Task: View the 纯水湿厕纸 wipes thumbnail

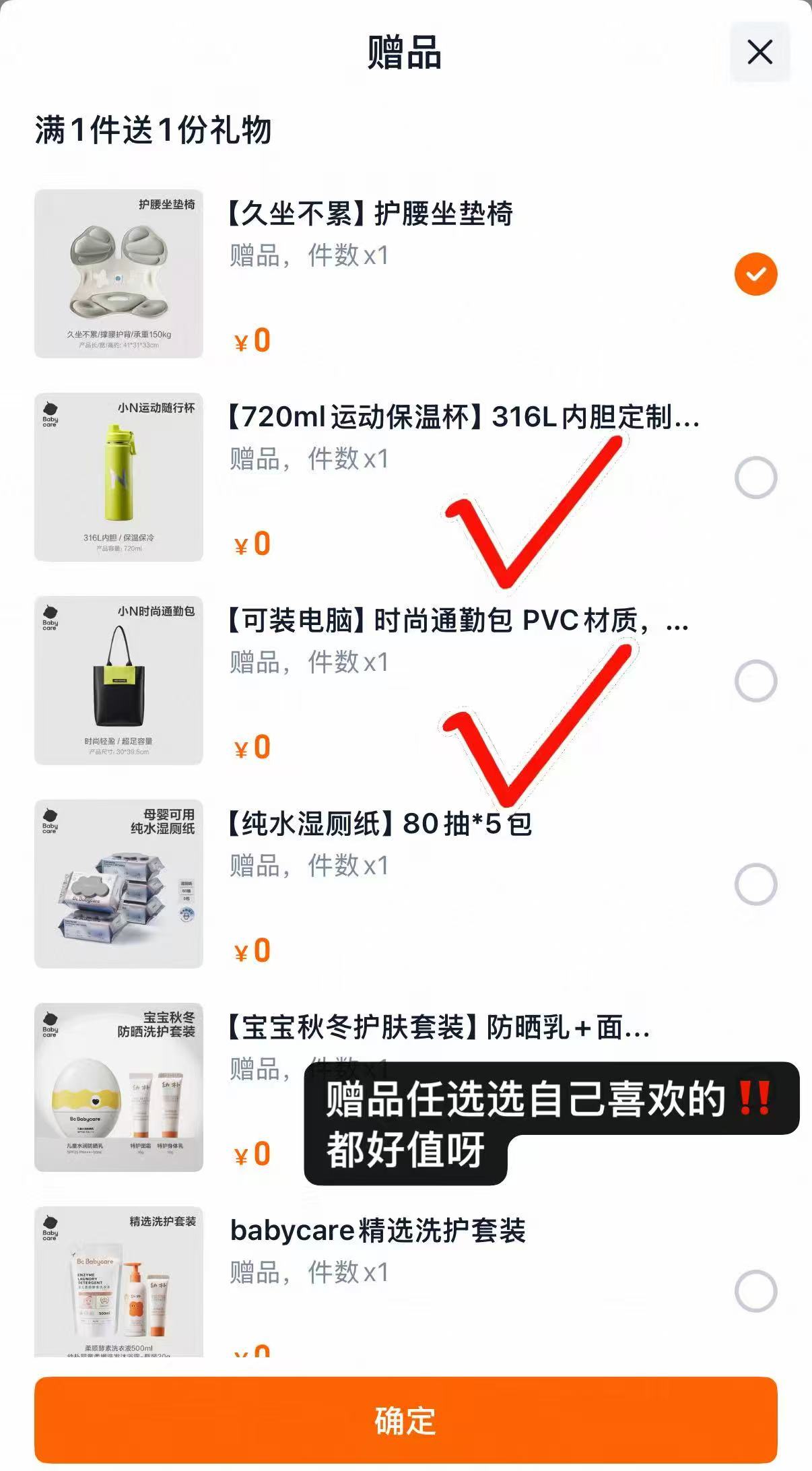Action: click(119, 882)
